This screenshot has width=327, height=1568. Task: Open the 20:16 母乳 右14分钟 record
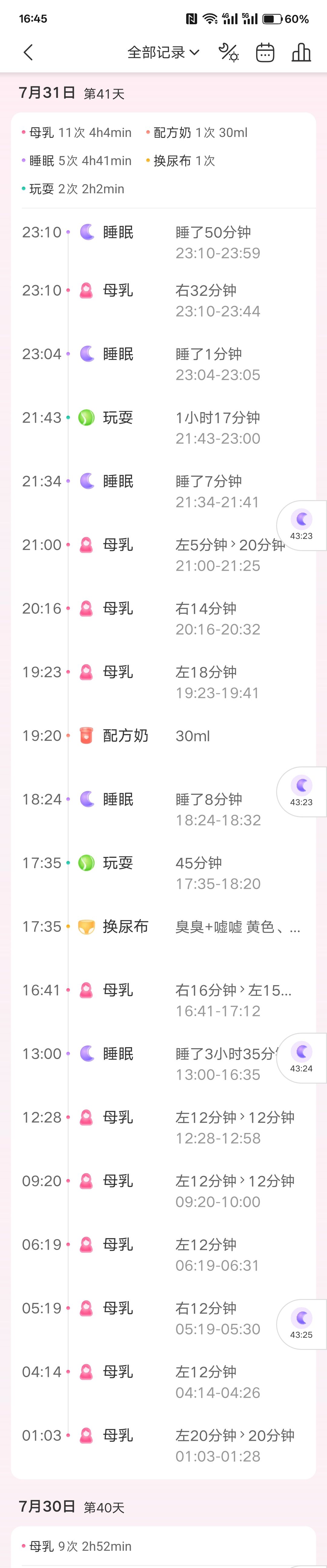click(163, 618)
